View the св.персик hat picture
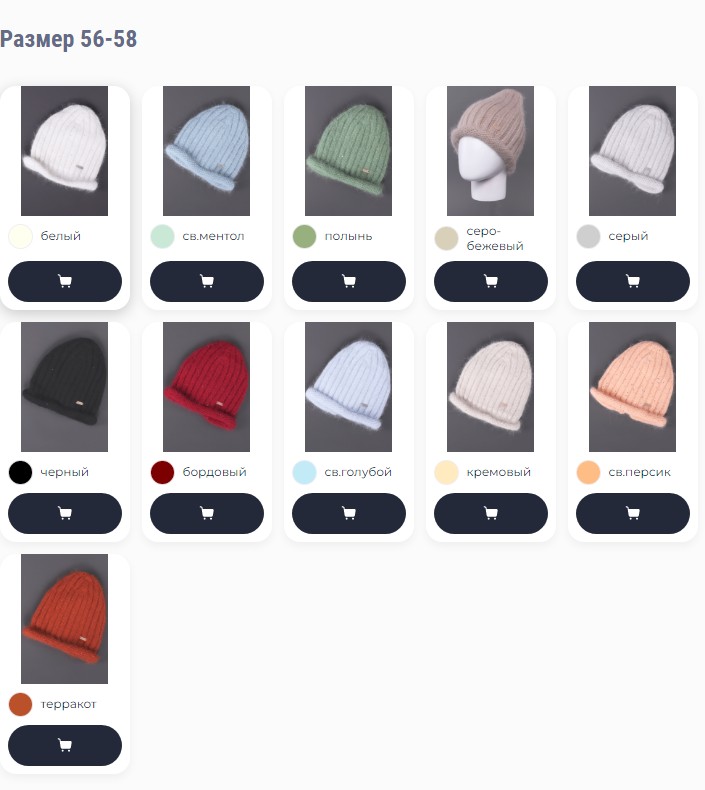Viewport: 705px width, 790px height. tap(632, 387)
